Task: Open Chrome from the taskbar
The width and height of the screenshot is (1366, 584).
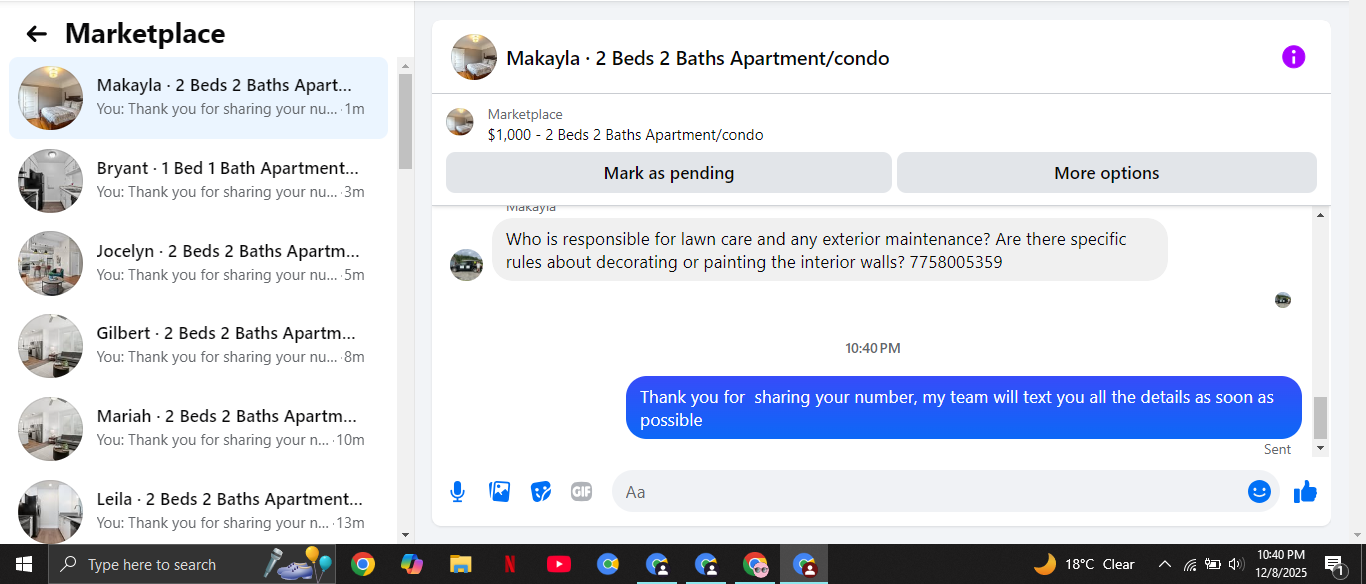Action: click(x=363, y=564)
